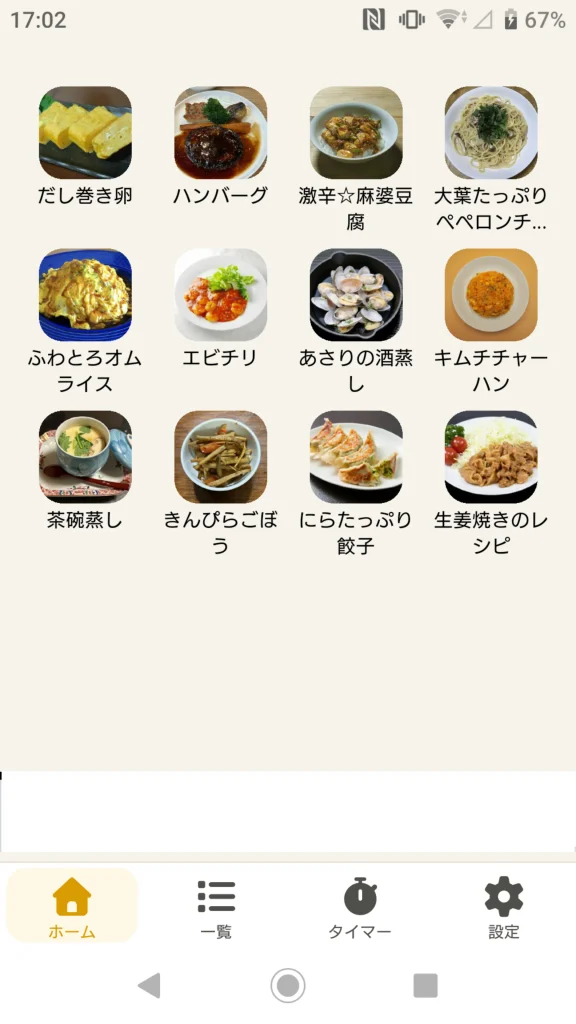The image size is (576, 1024).
Task: Switch to the タイマー tab
Action: click(x=360, y=906)
